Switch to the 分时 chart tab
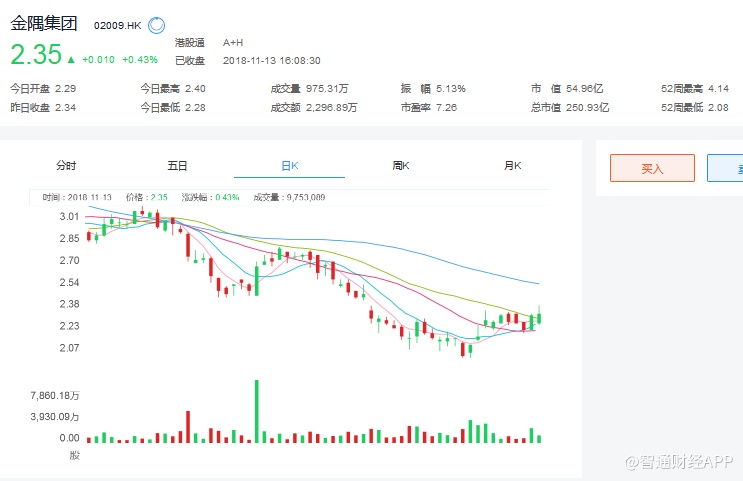Image resolution: width=743 pixels, height=481 pixels. click(66, 165)
